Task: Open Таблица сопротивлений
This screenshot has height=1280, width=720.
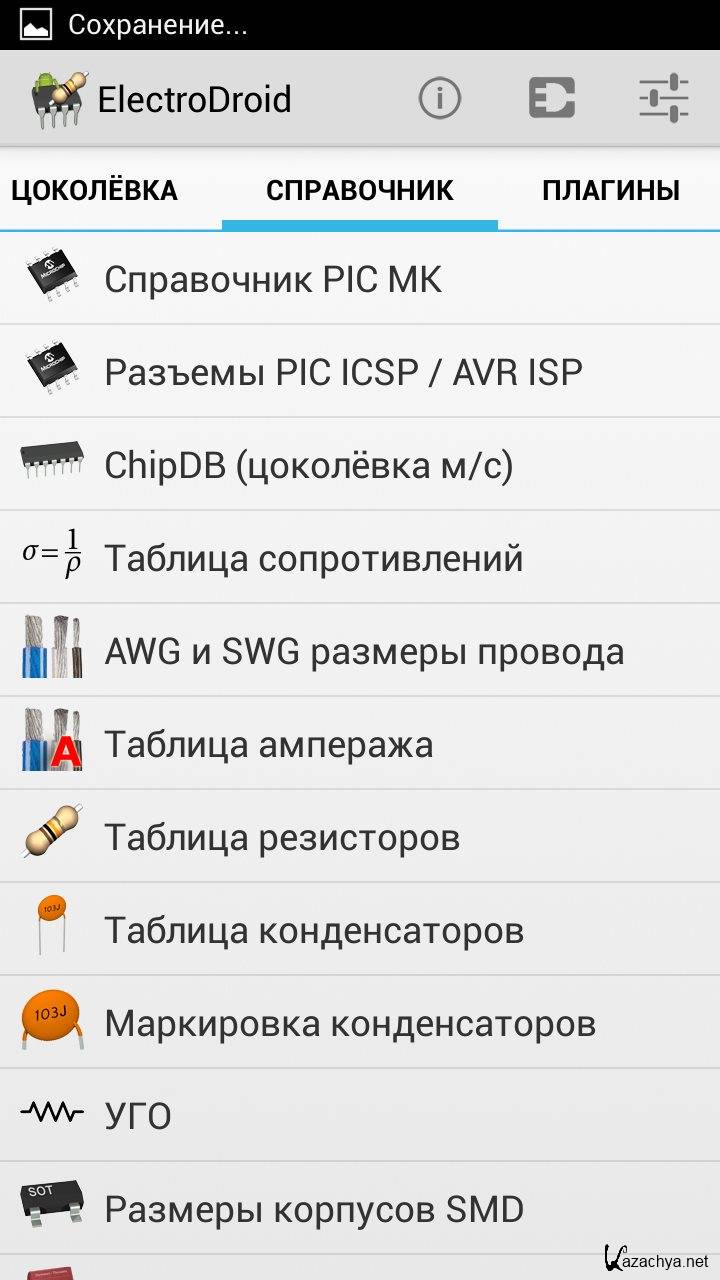Action: [360, 558]
